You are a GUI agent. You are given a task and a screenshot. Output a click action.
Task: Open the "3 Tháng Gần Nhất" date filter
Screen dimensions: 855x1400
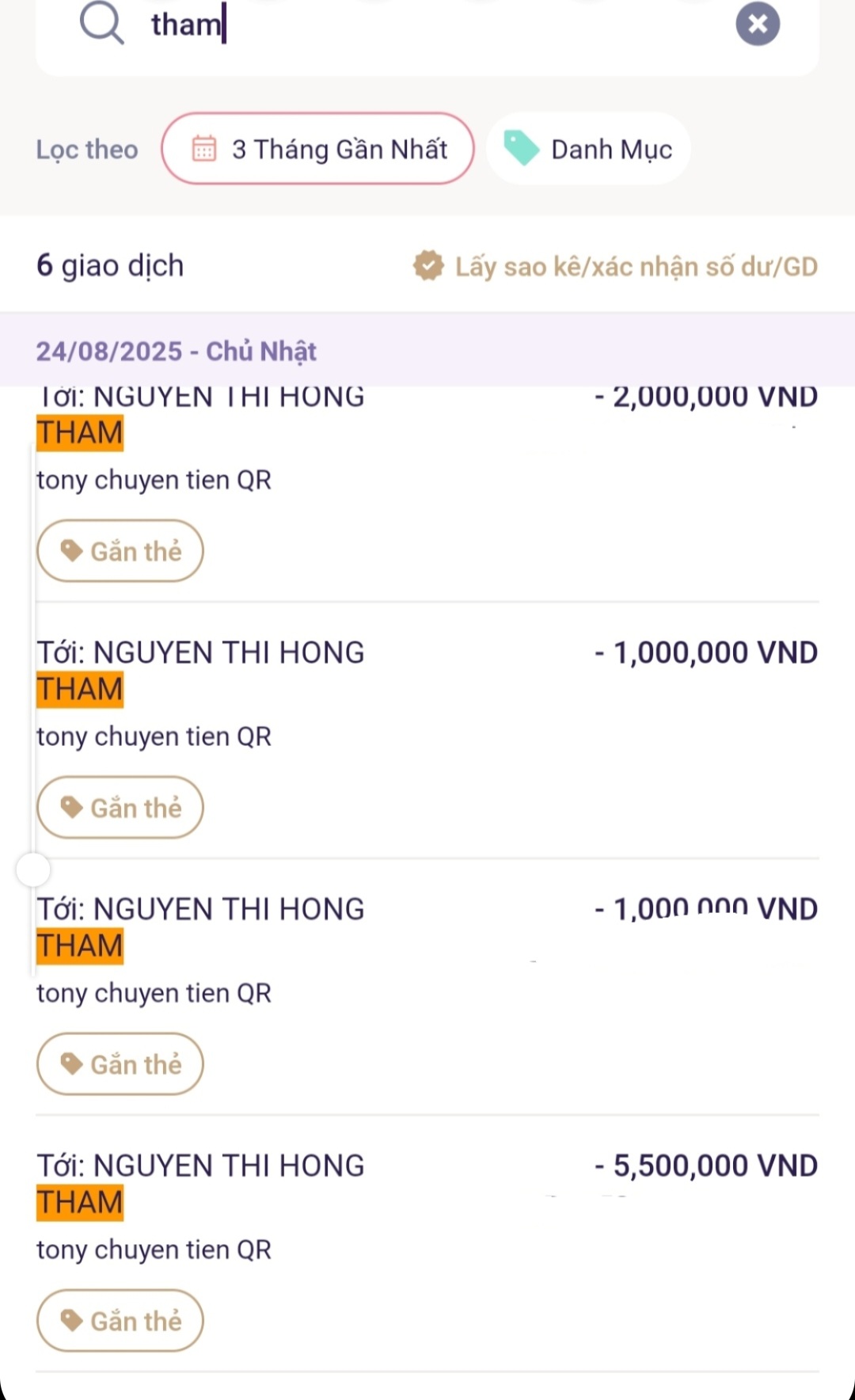[318, 149]
